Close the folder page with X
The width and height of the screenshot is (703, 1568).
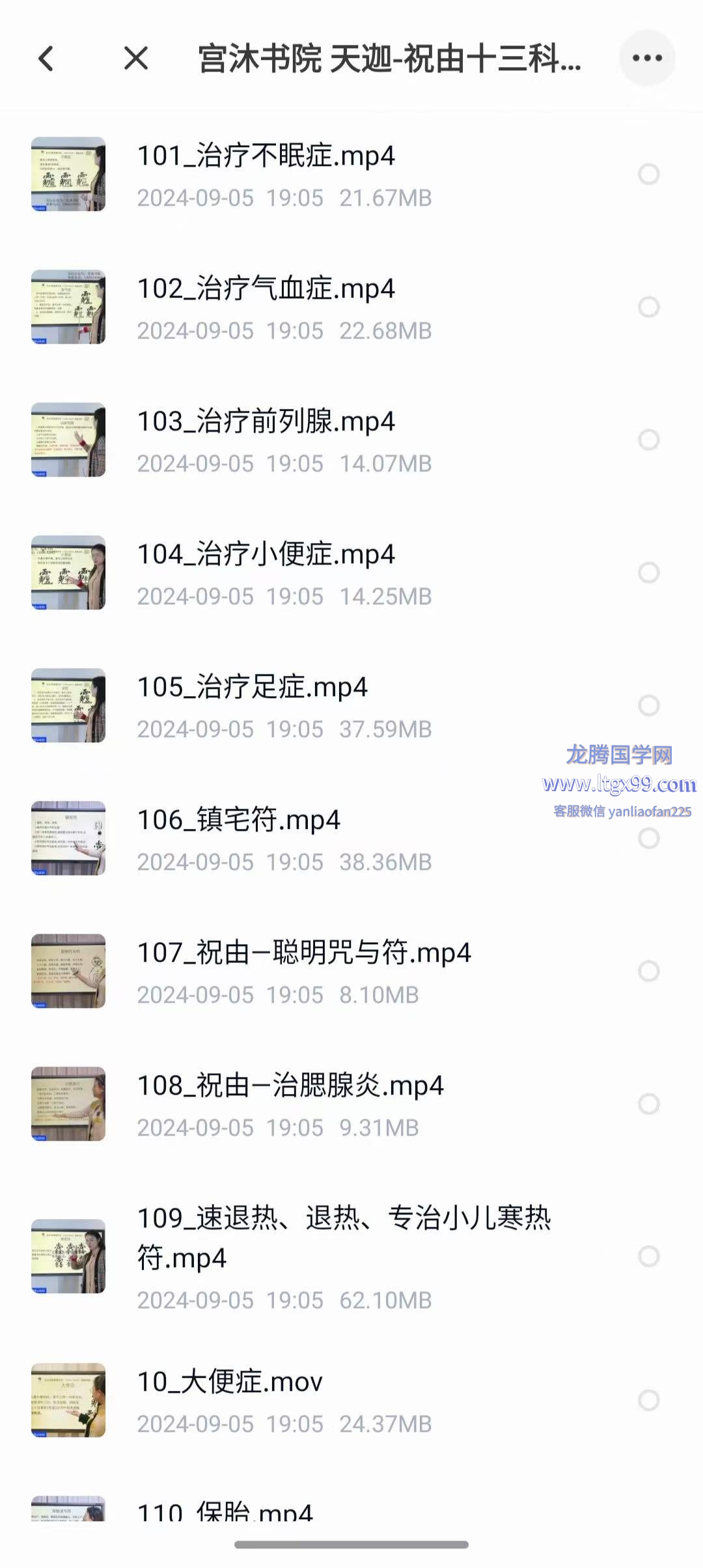[136, 59]
